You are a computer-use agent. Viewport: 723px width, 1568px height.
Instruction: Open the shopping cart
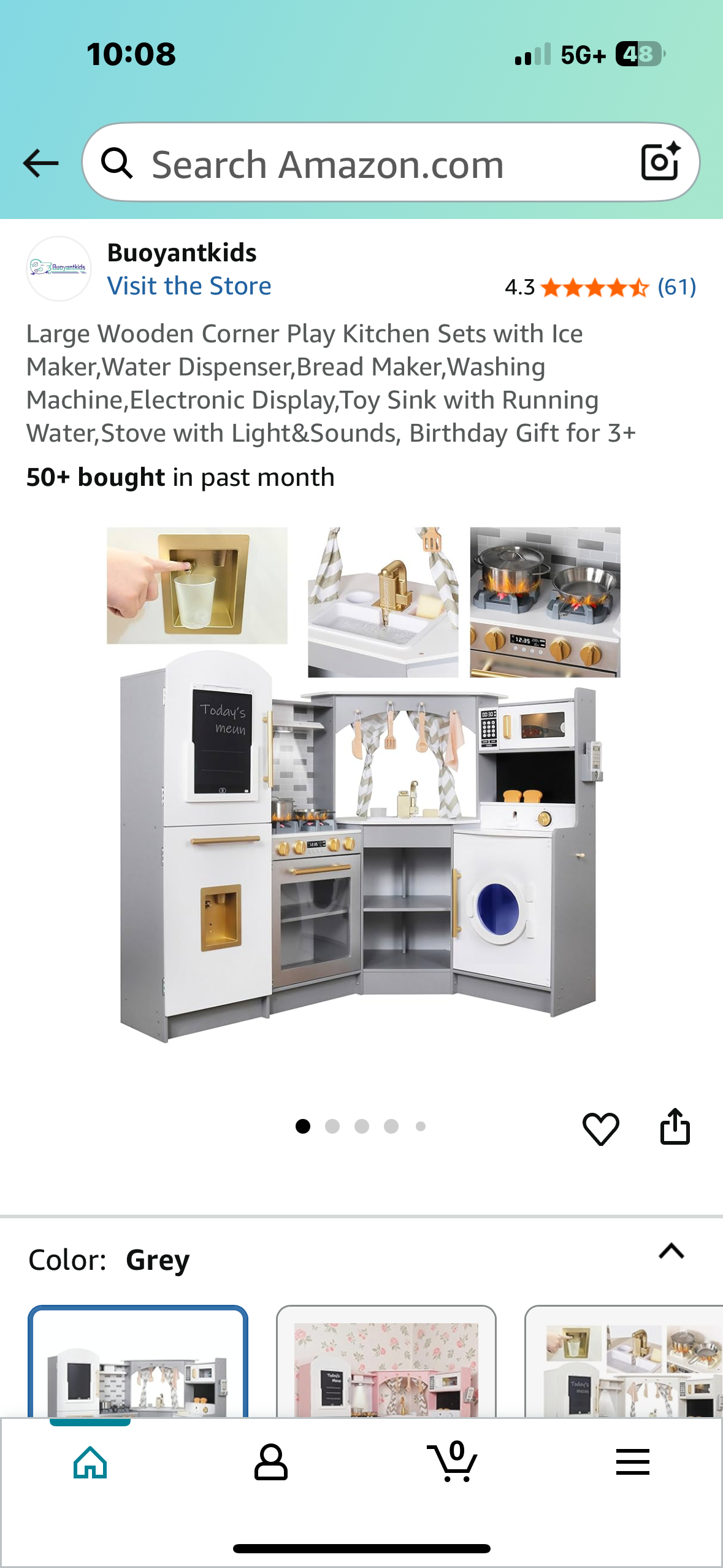click(x=452, y=1462)
